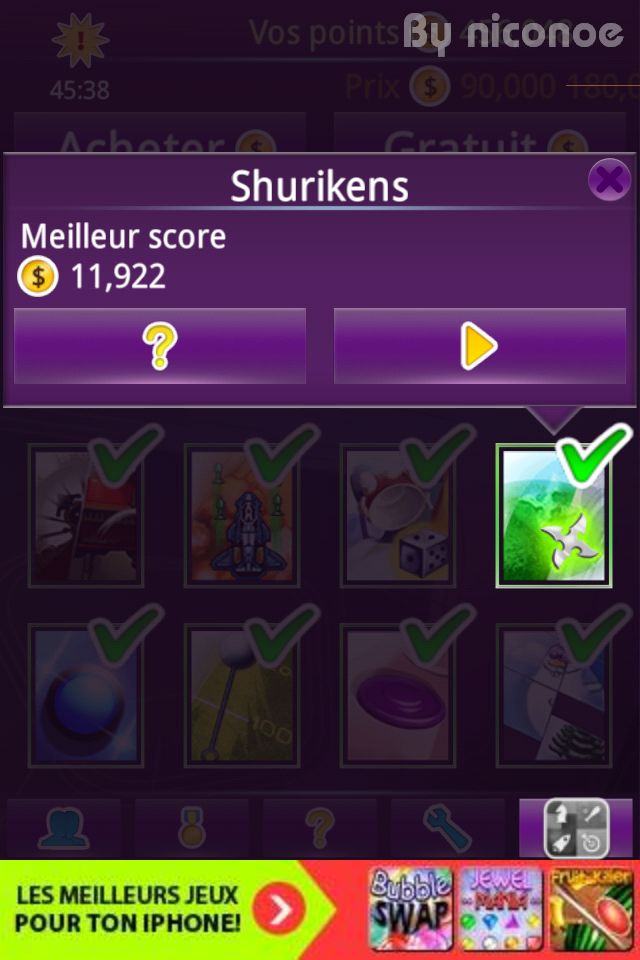Select the lever score game tile
The height and width of the screenshot is (960, 640).
coord(241,696)
